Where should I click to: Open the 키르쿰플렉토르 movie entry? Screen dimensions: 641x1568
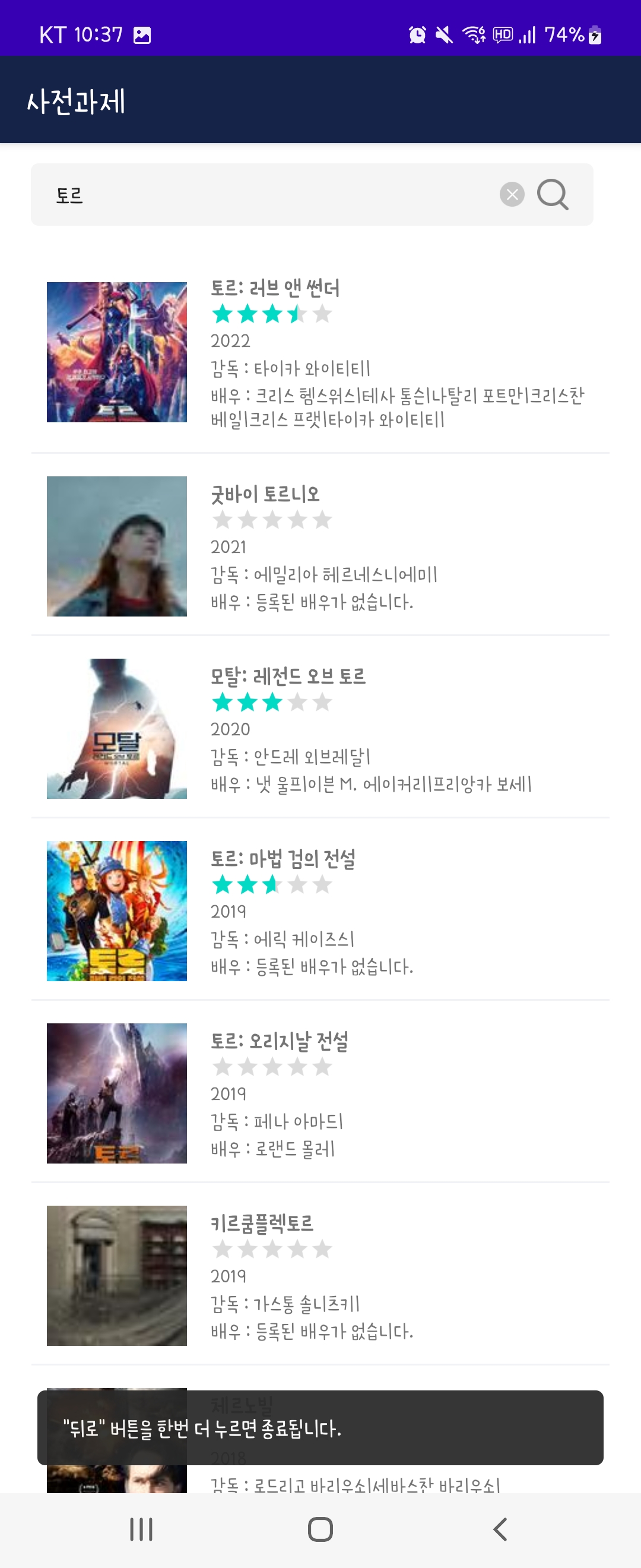(263, 1224)
